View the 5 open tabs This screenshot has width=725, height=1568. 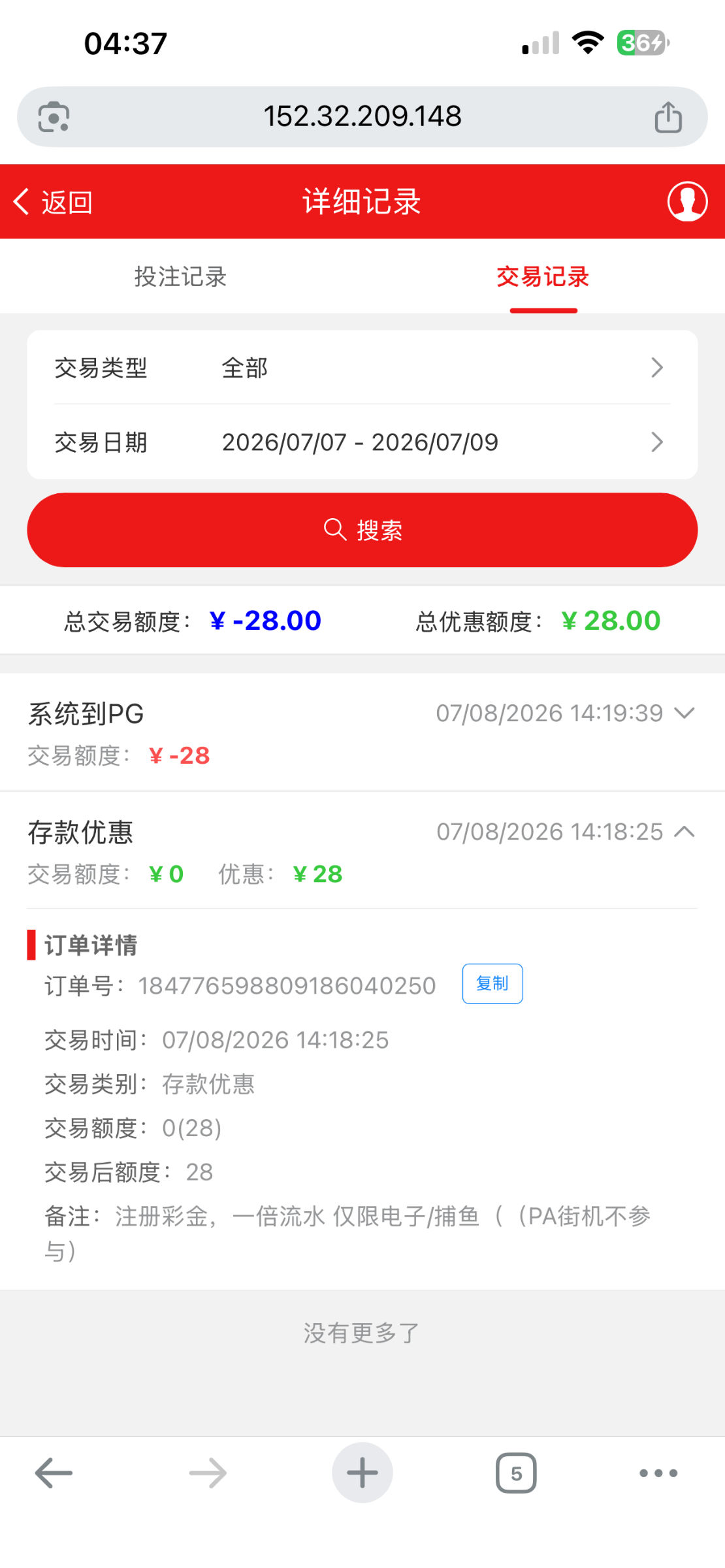pos(516,1473)
